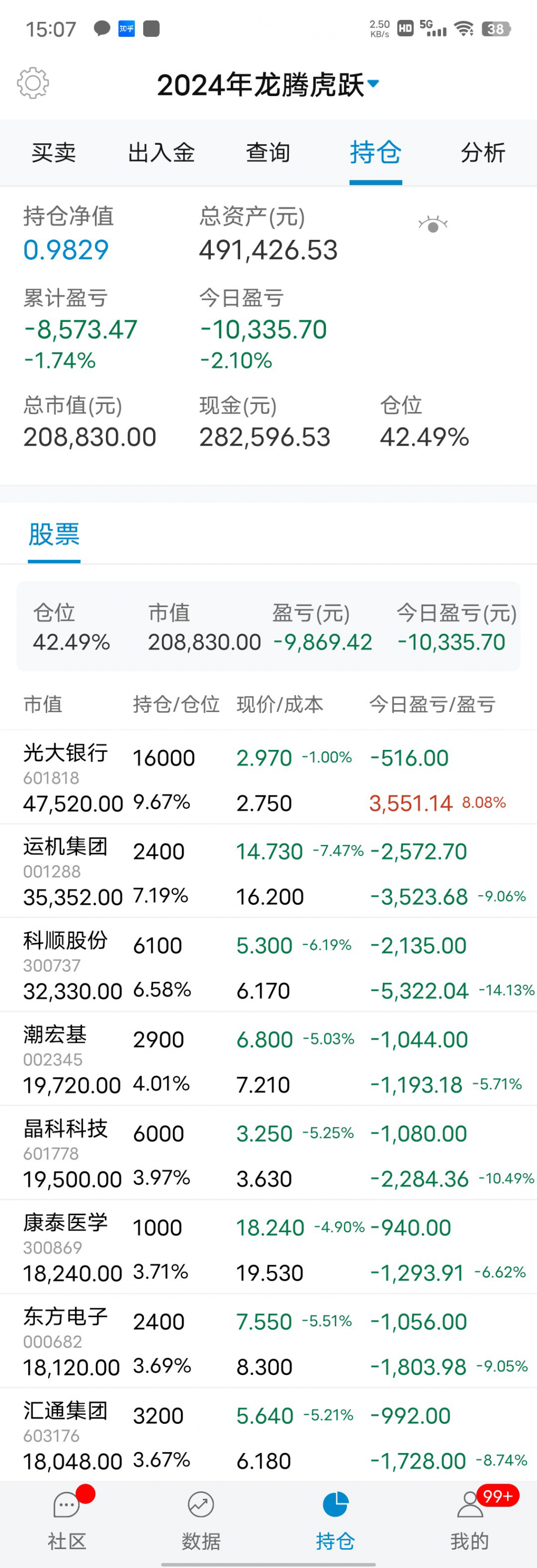
Task: Switch to the 出入金 tab
Action: (161, 152)
